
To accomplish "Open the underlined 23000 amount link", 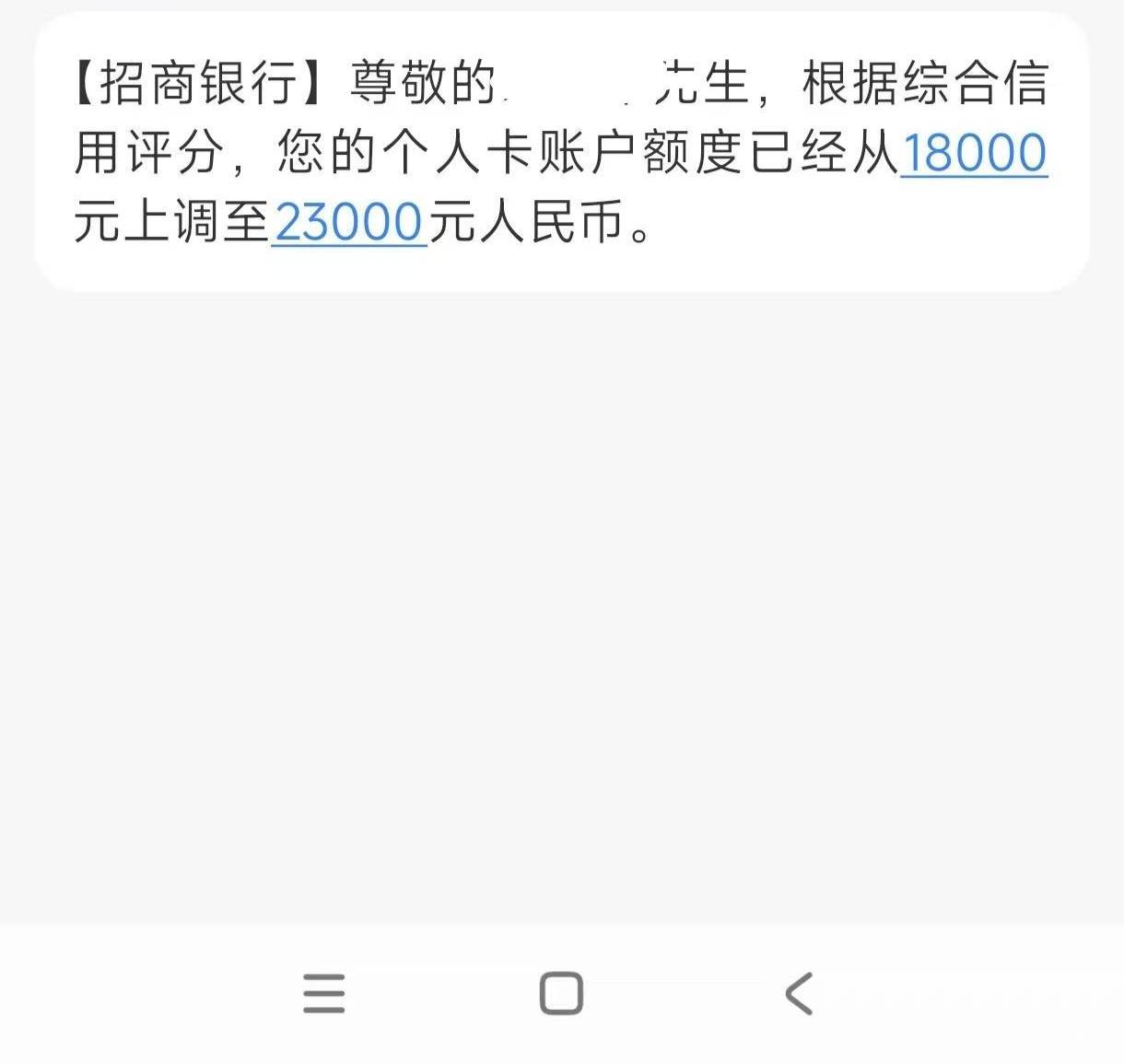I will click(x=348, y=223).
